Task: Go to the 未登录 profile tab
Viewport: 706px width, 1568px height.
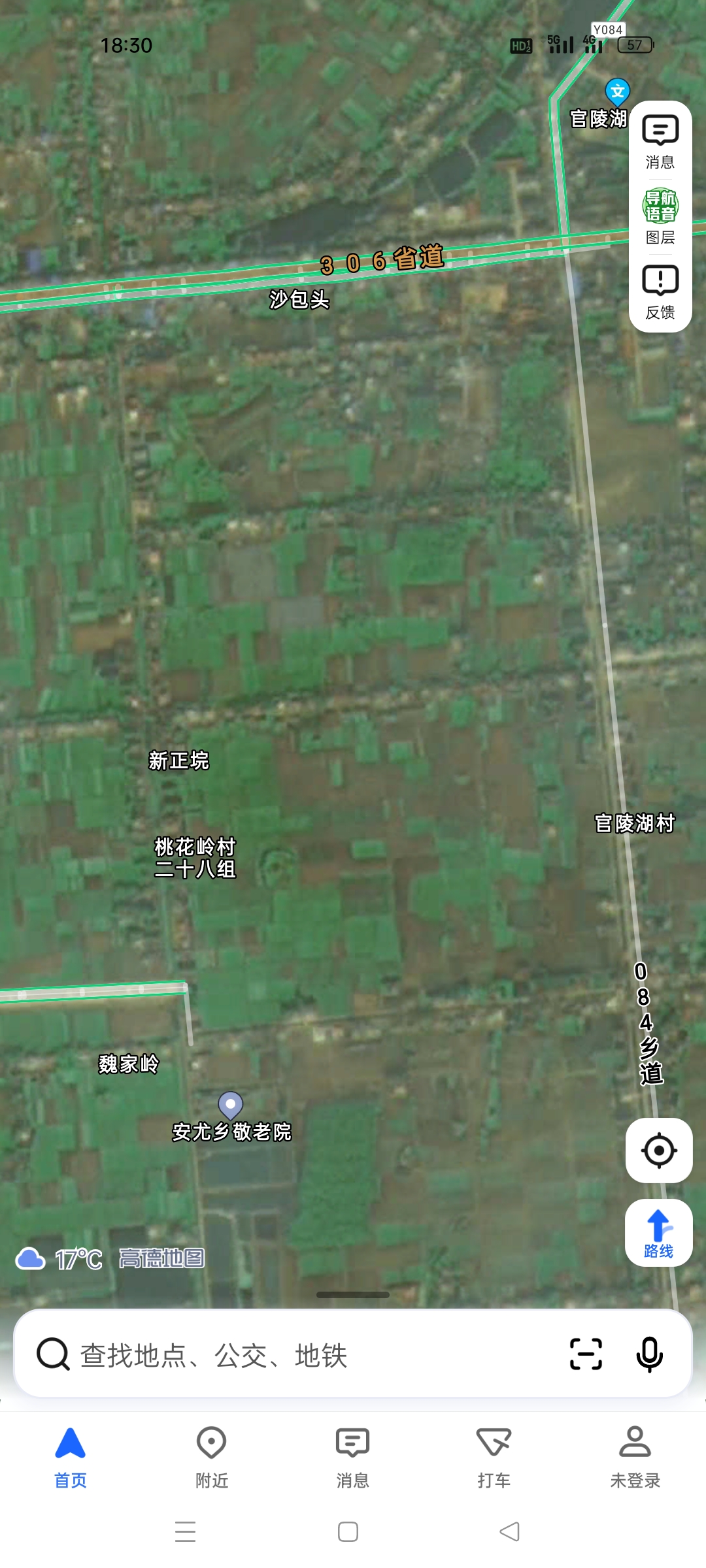Action: [x=635, y=1458]
